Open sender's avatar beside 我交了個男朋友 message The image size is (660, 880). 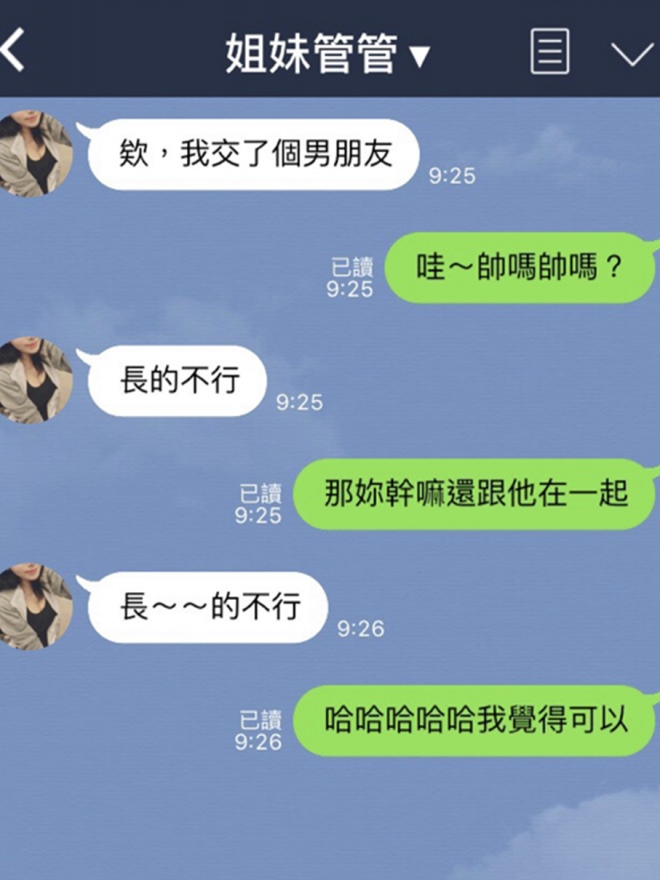click(33, 154)
